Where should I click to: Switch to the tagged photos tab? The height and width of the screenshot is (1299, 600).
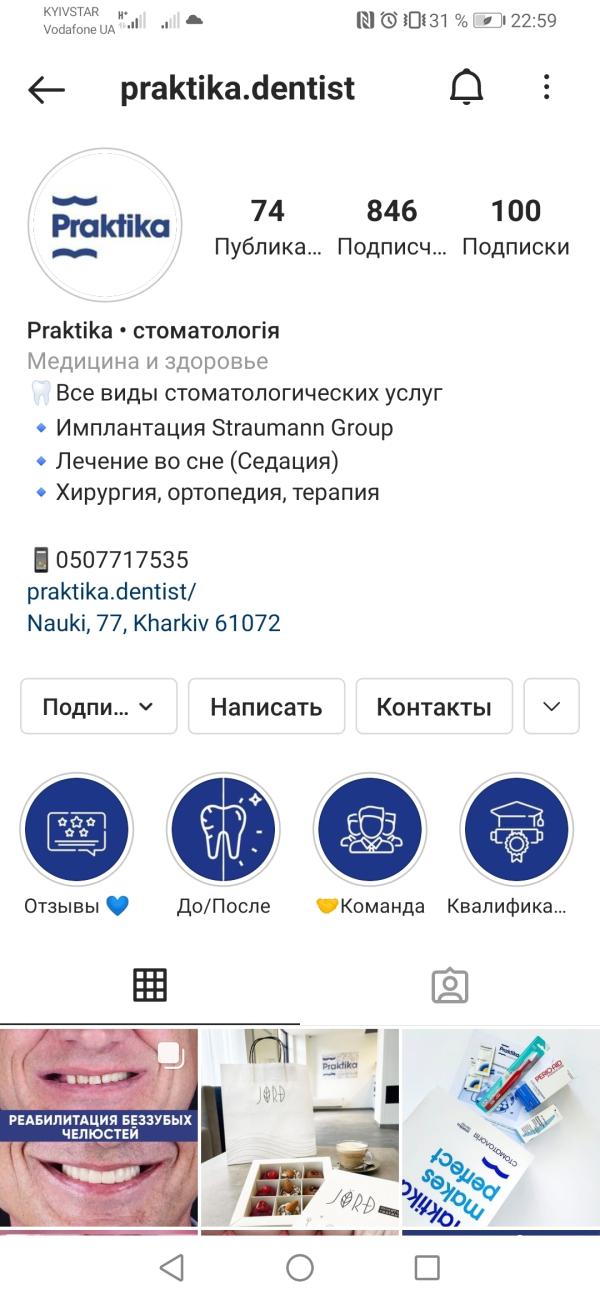[449, 986]
